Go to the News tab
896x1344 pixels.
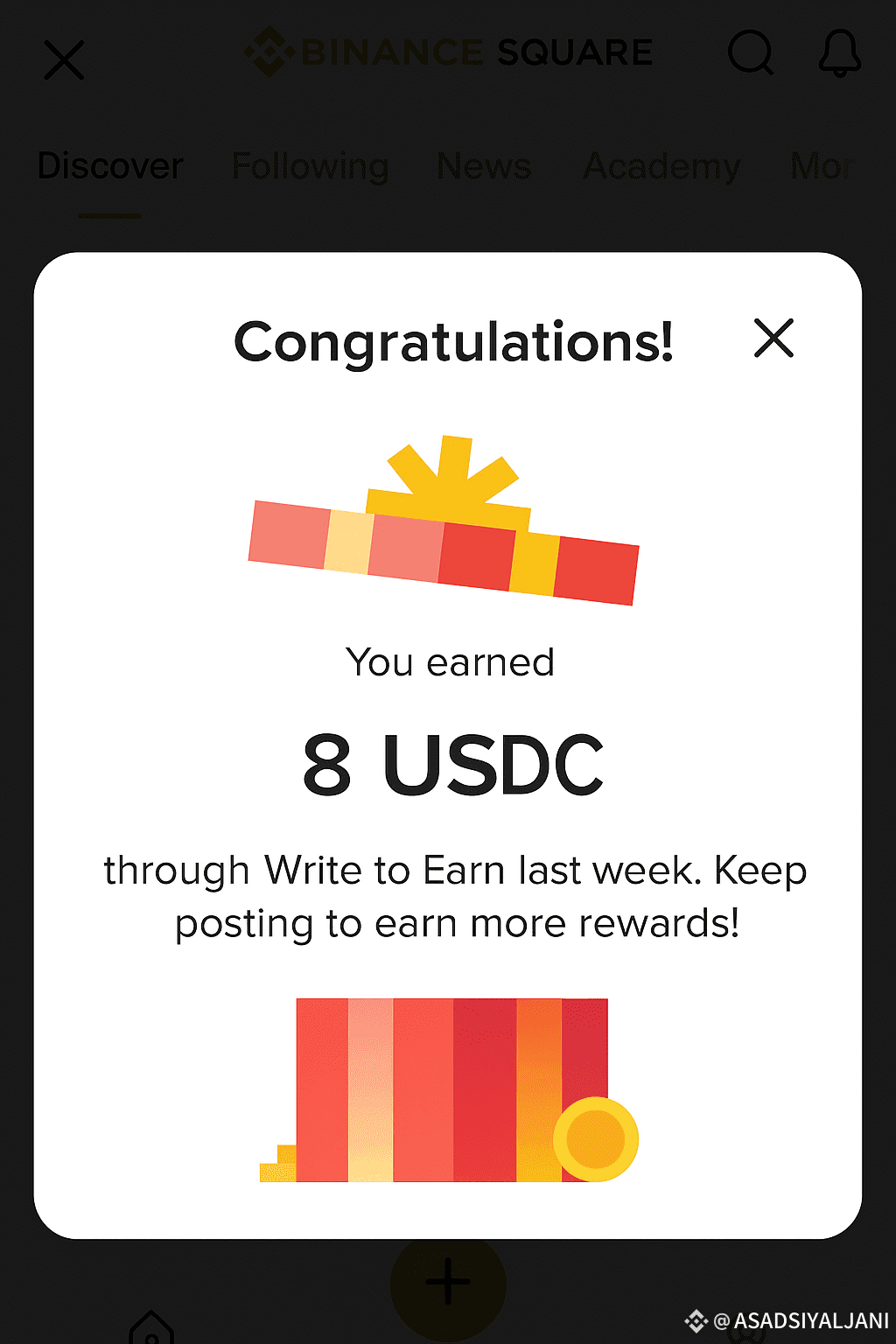click(x=484, y=166)
